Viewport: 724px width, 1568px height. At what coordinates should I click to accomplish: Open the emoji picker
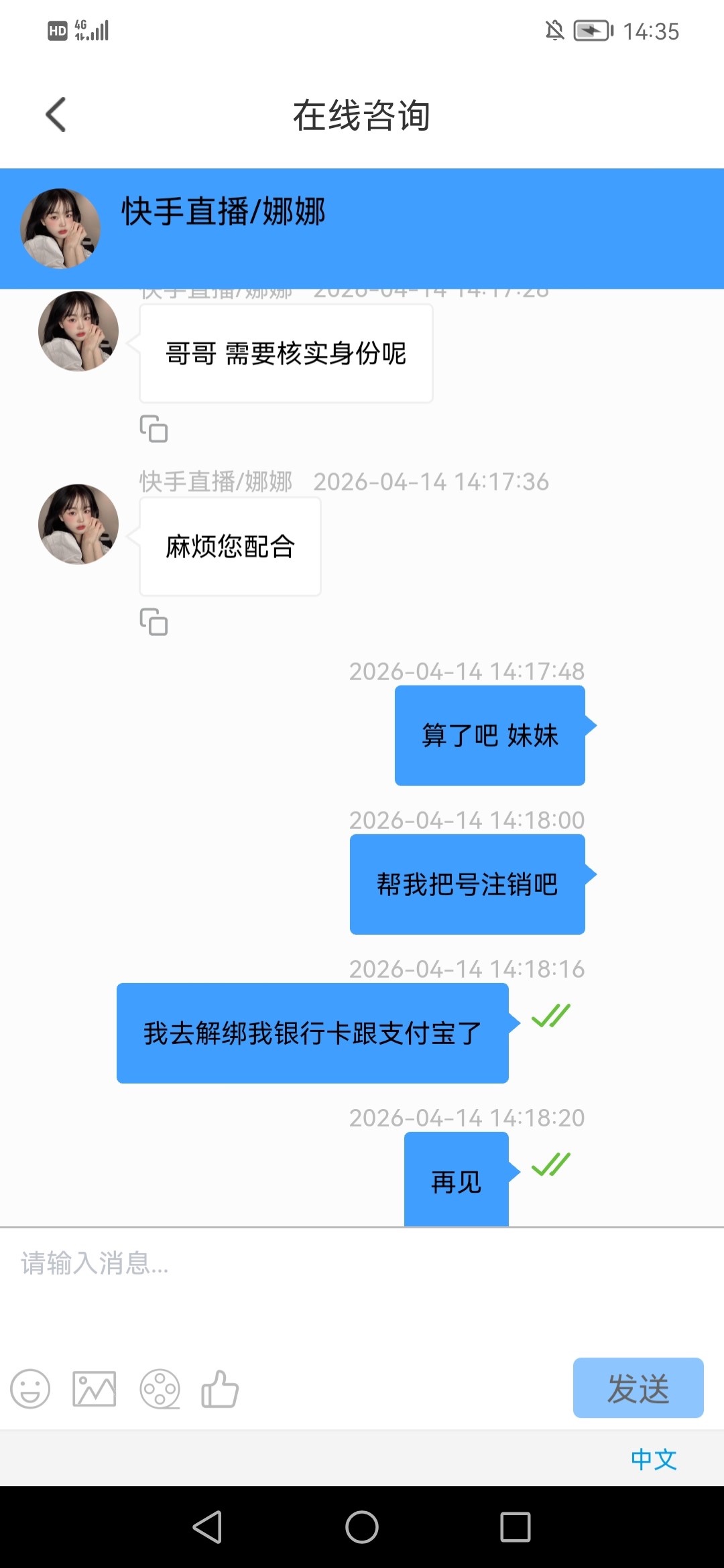pos(30,1389)
